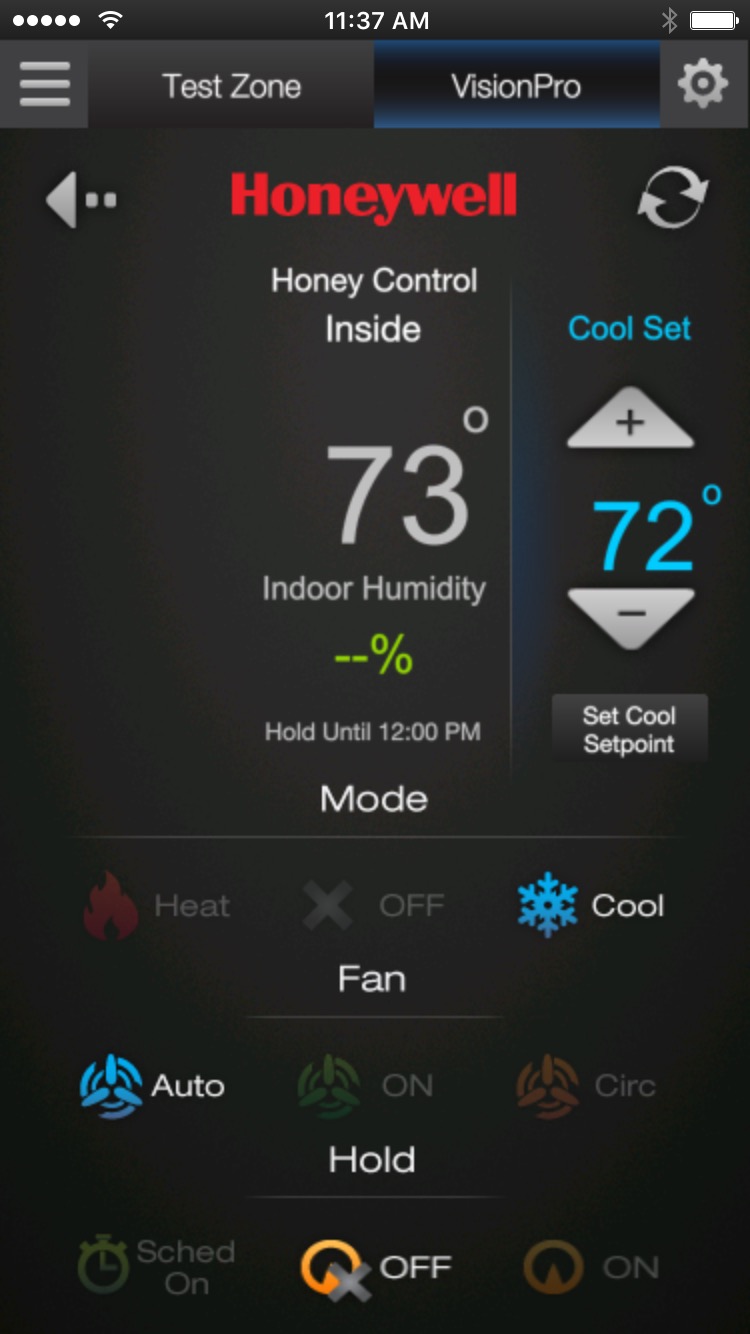Switch to the Test Zone tab
Viewport: 750px width, 1334px height.
[231, 86]
